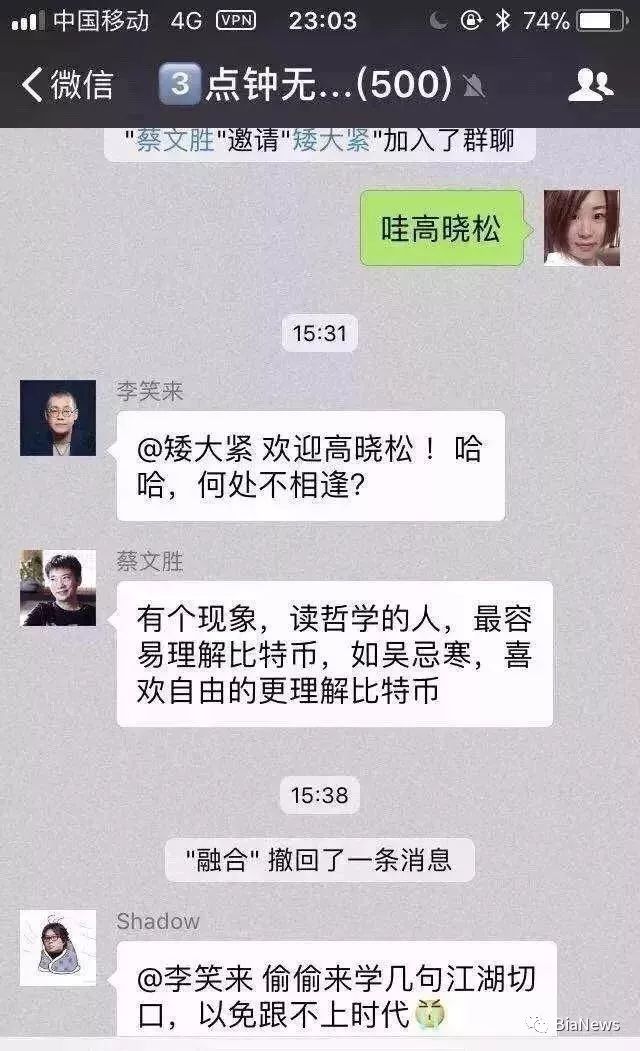Open the group members info icon
640x1051 pixels.
tap(590, 85)
